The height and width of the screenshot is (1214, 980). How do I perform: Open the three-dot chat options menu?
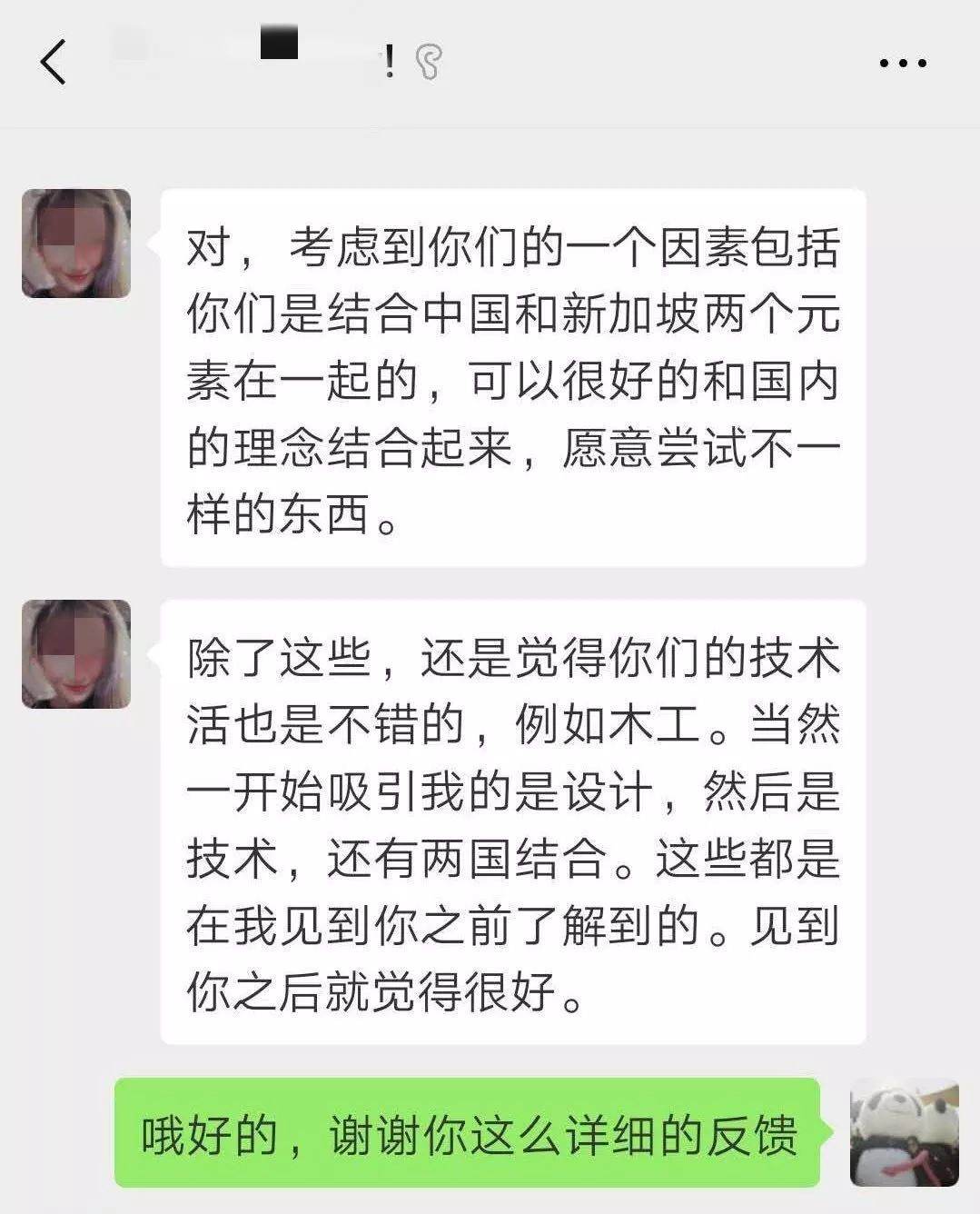click(902, 64)
